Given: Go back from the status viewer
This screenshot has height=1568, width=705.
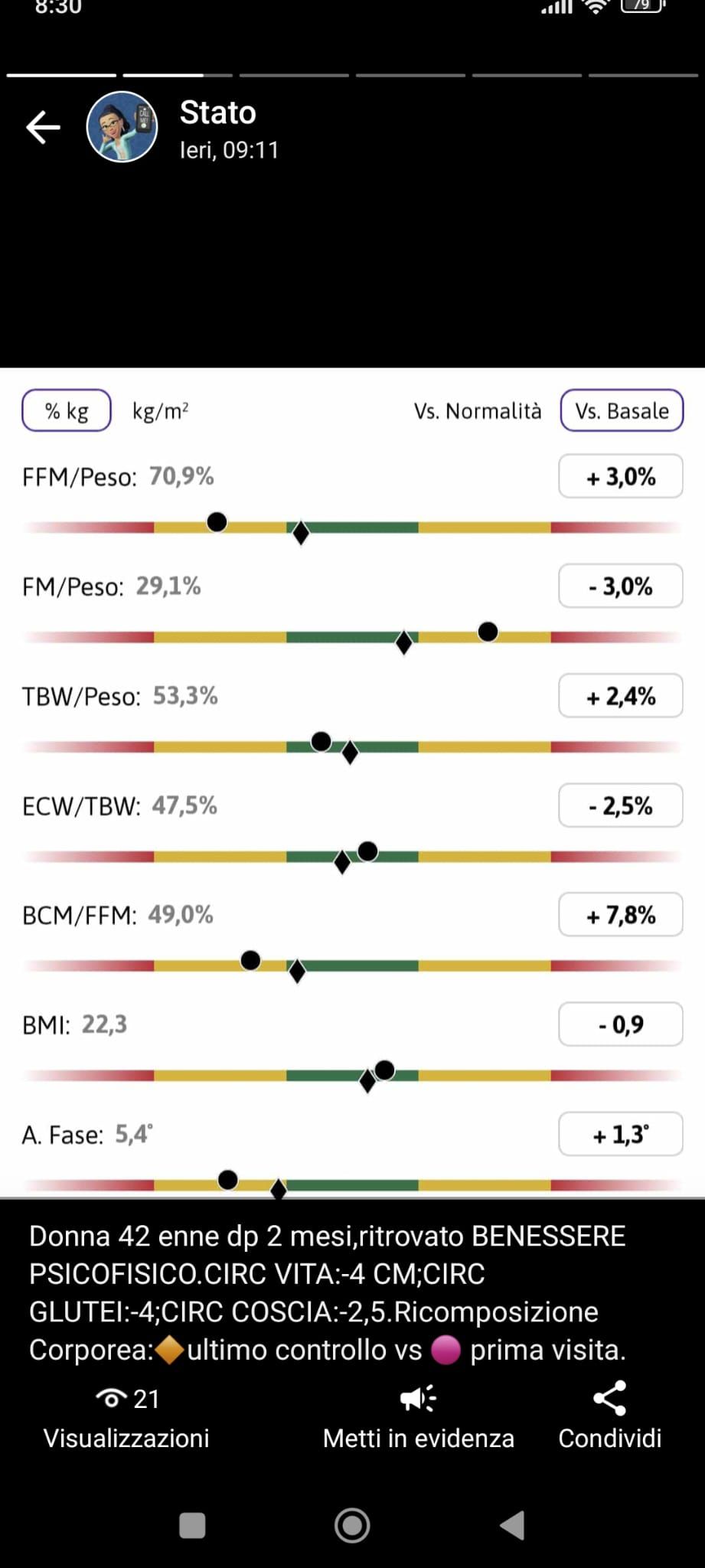Looking at the screenshot, I should pyautogui.click(x=43, y=127).
